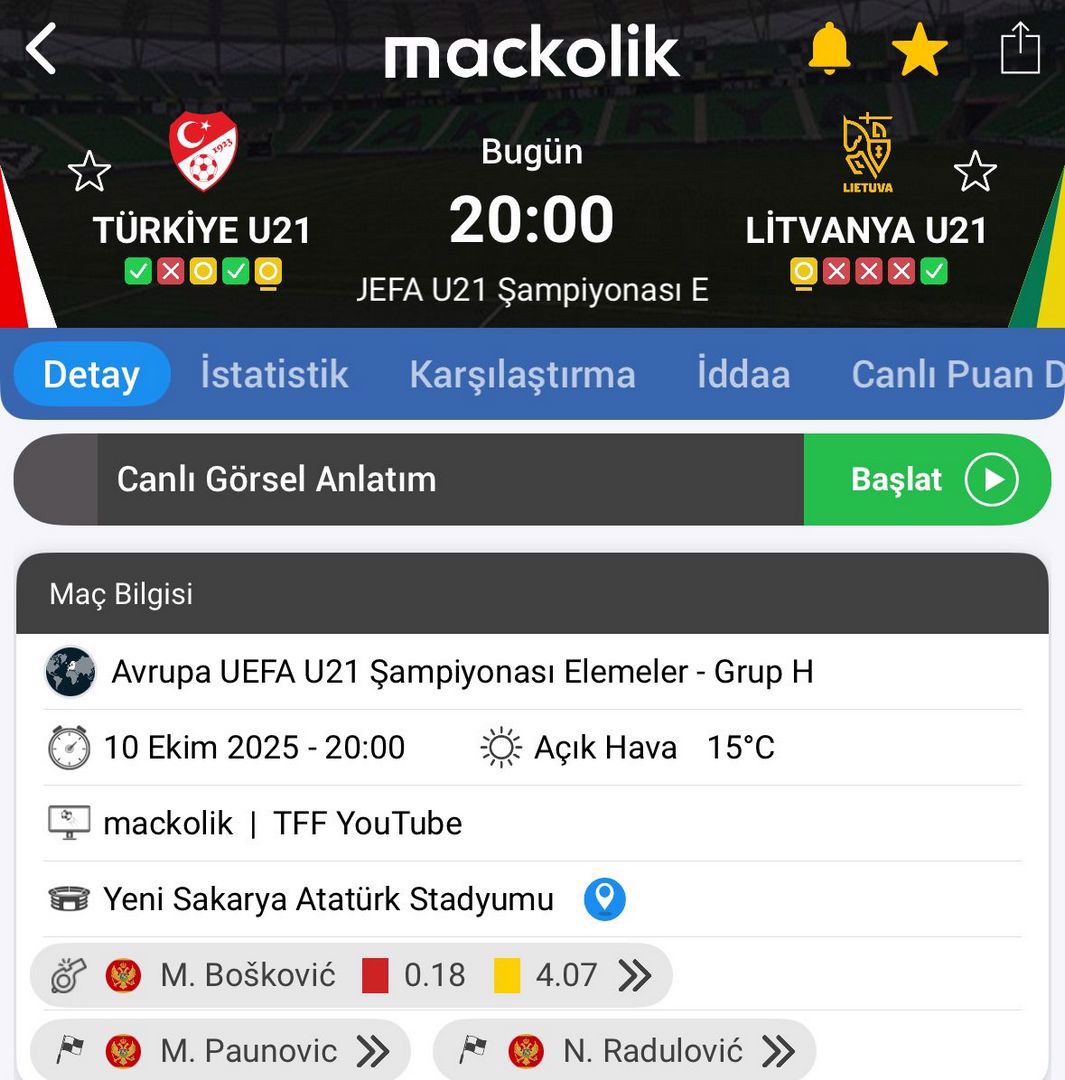
Task: Favorite Türkiye U21 with its star
Action: [x=89, y=172]
